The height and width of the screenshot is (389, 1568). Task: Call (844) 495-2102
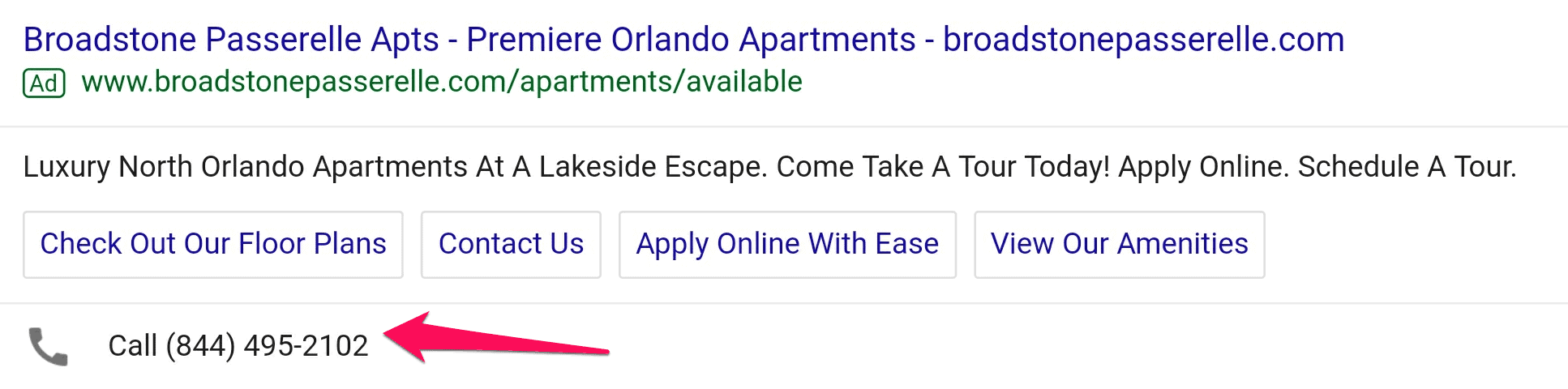coord(238,346)
